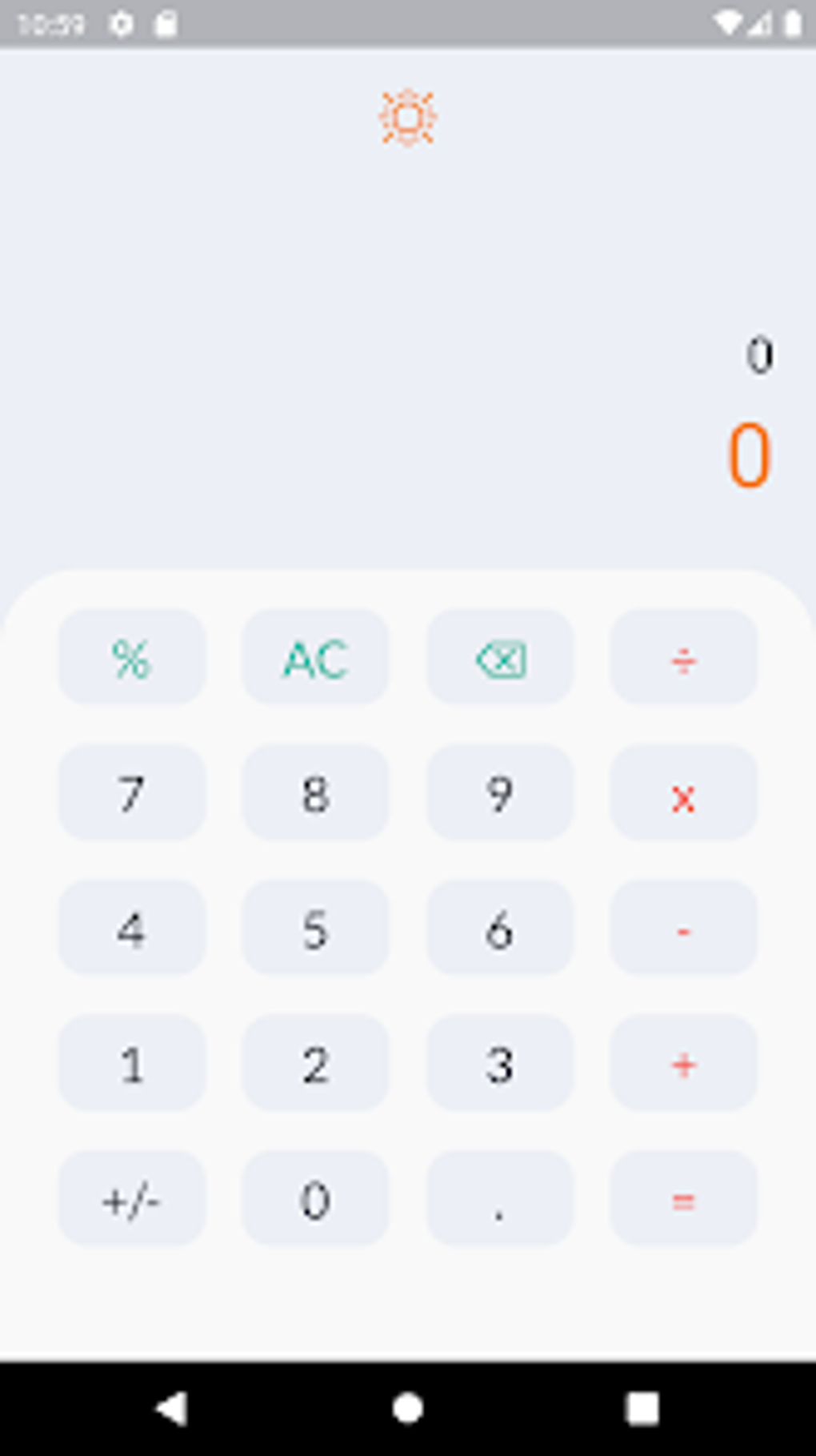The height and width of the screenshot is (1456, 816).
Task: Tap the division symbol button
Action: [x=683, y=659]
